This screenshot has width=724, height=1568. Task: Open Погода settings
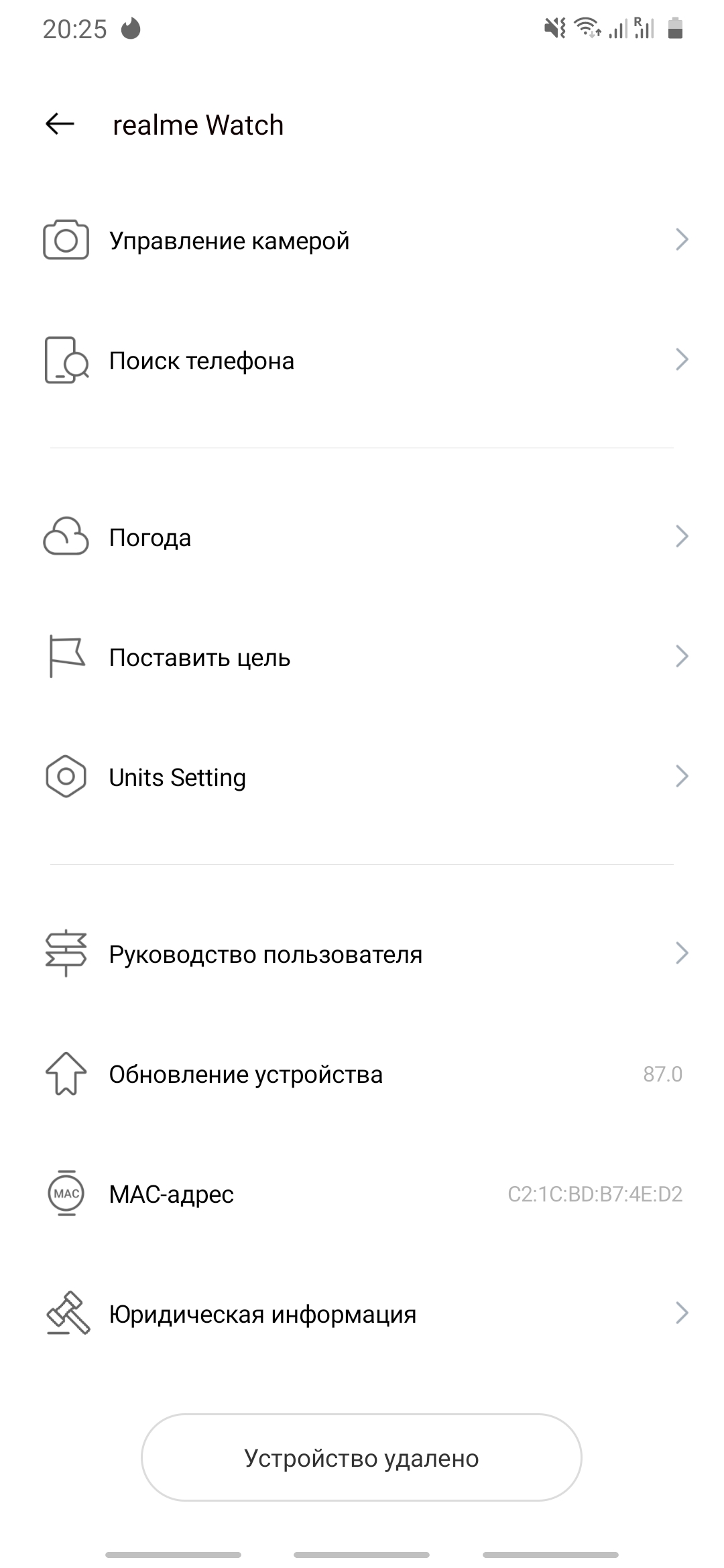click(x=362, y=537)
